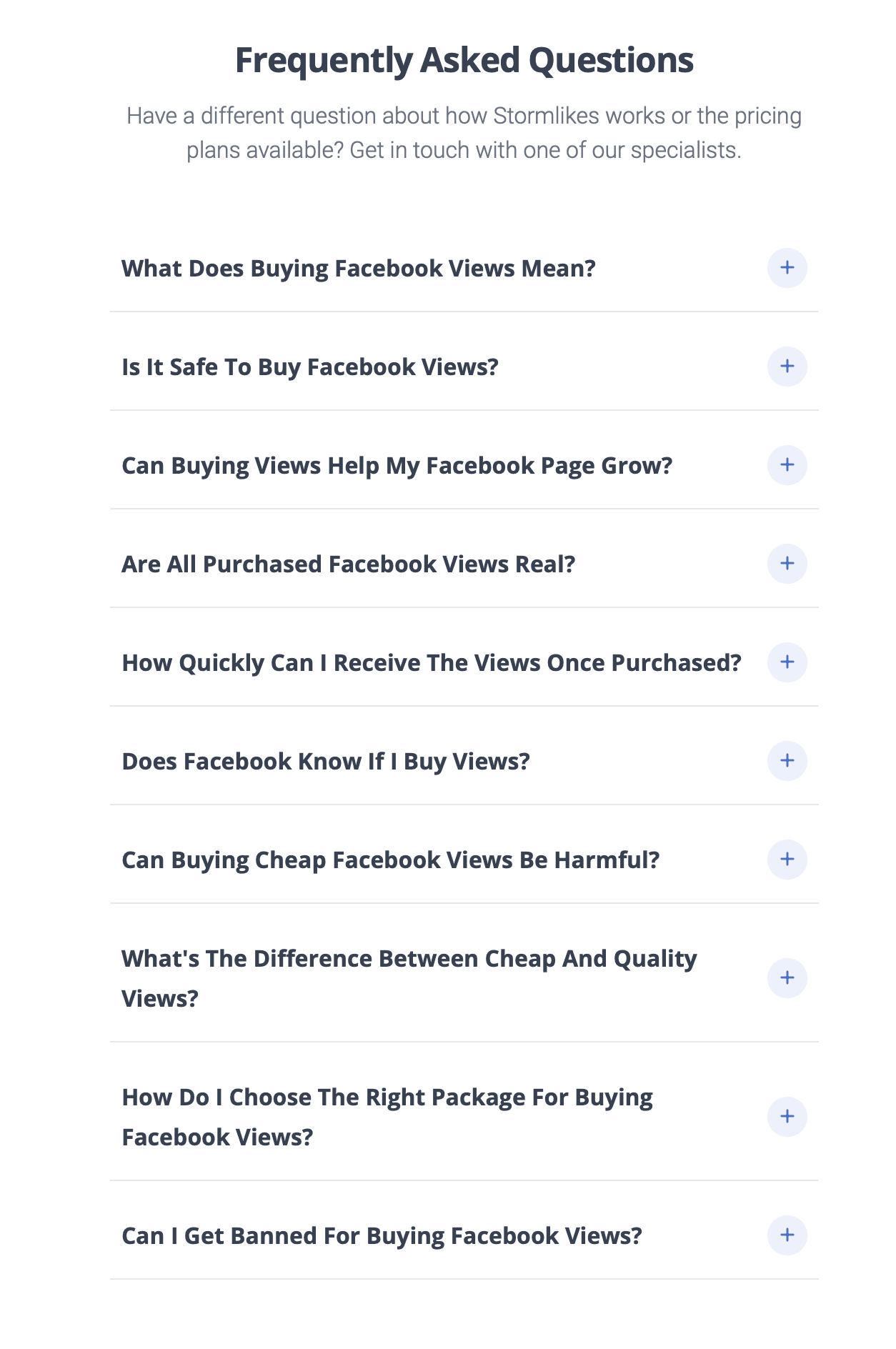Click the plus icon next to the page growth question
Viewport: 896px width, 1349px height.
coord(787,464)
